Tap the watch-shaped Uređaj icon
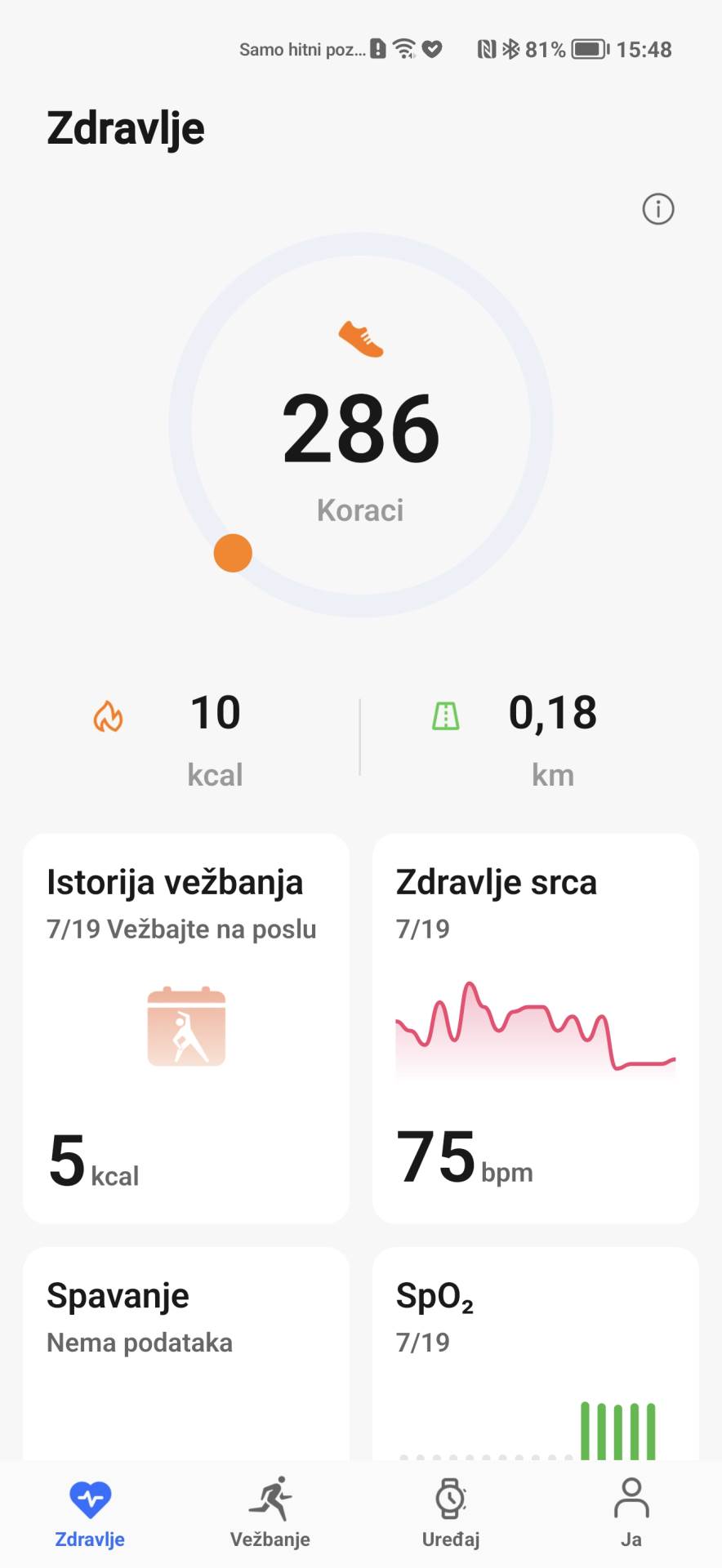Image resolution: width=722 pixels, height=1568 pixels. [450, 1497]
